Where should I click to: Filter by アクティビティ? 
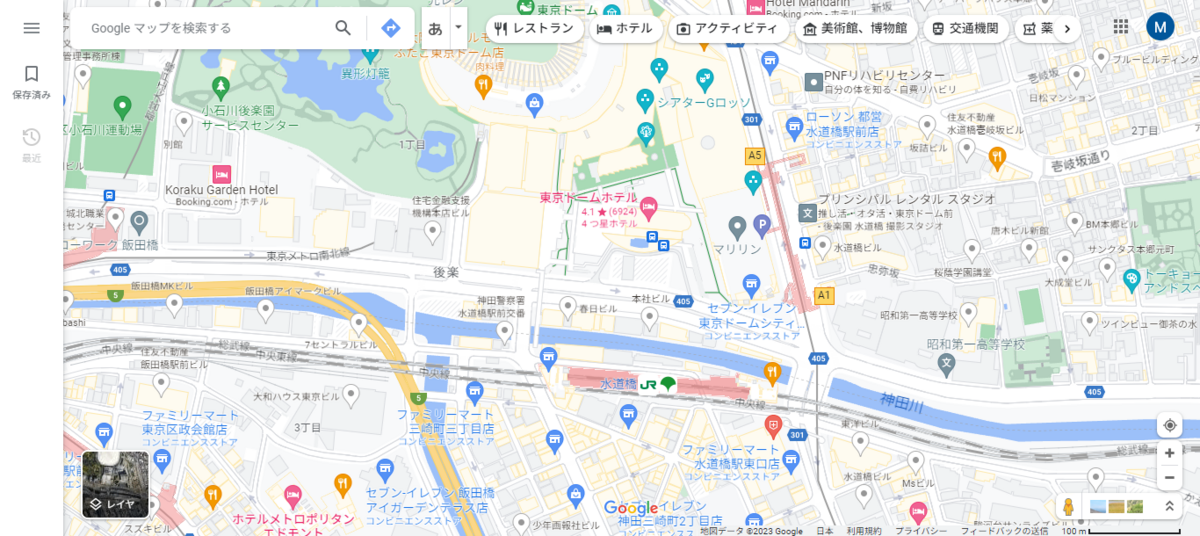(x=727, y=28)
